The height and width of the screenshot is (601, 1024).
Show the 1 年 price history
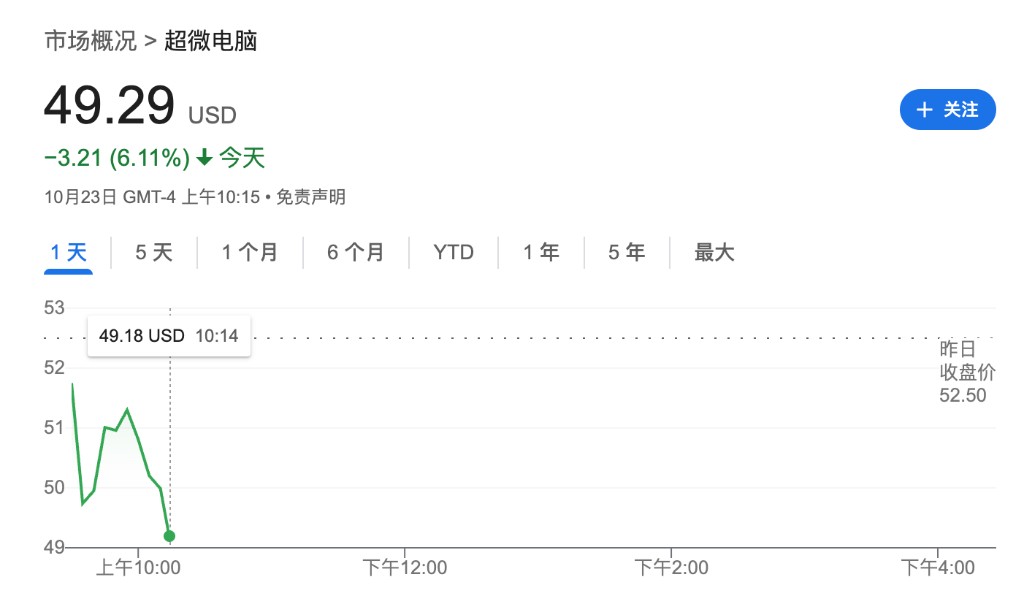(x=540, y=252)
